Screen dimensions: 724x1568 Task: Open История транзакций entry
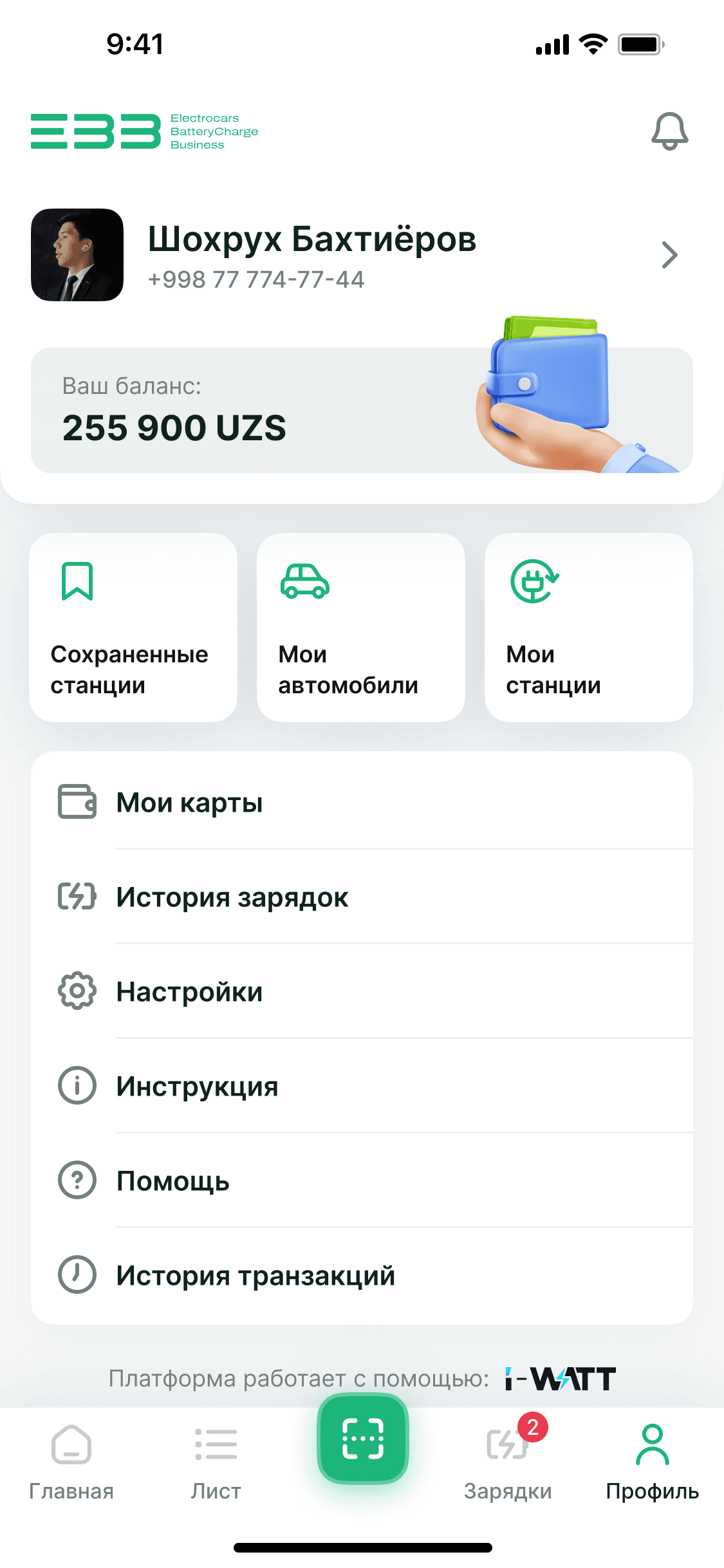click(x=255, y=1274)
